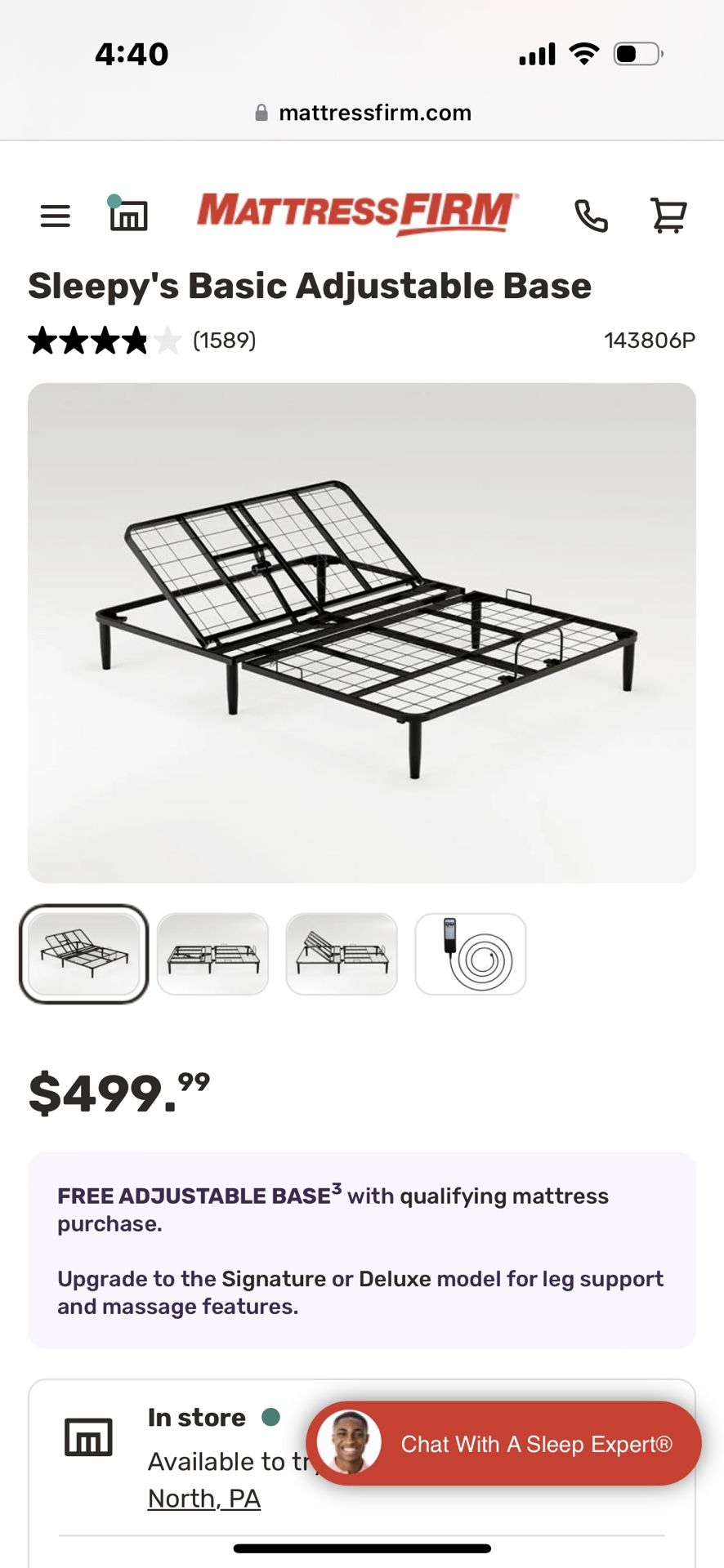Show the flat base side-view thumbnail
Image resolution: width=724 pixels, height=1568 pixels.
212,954
